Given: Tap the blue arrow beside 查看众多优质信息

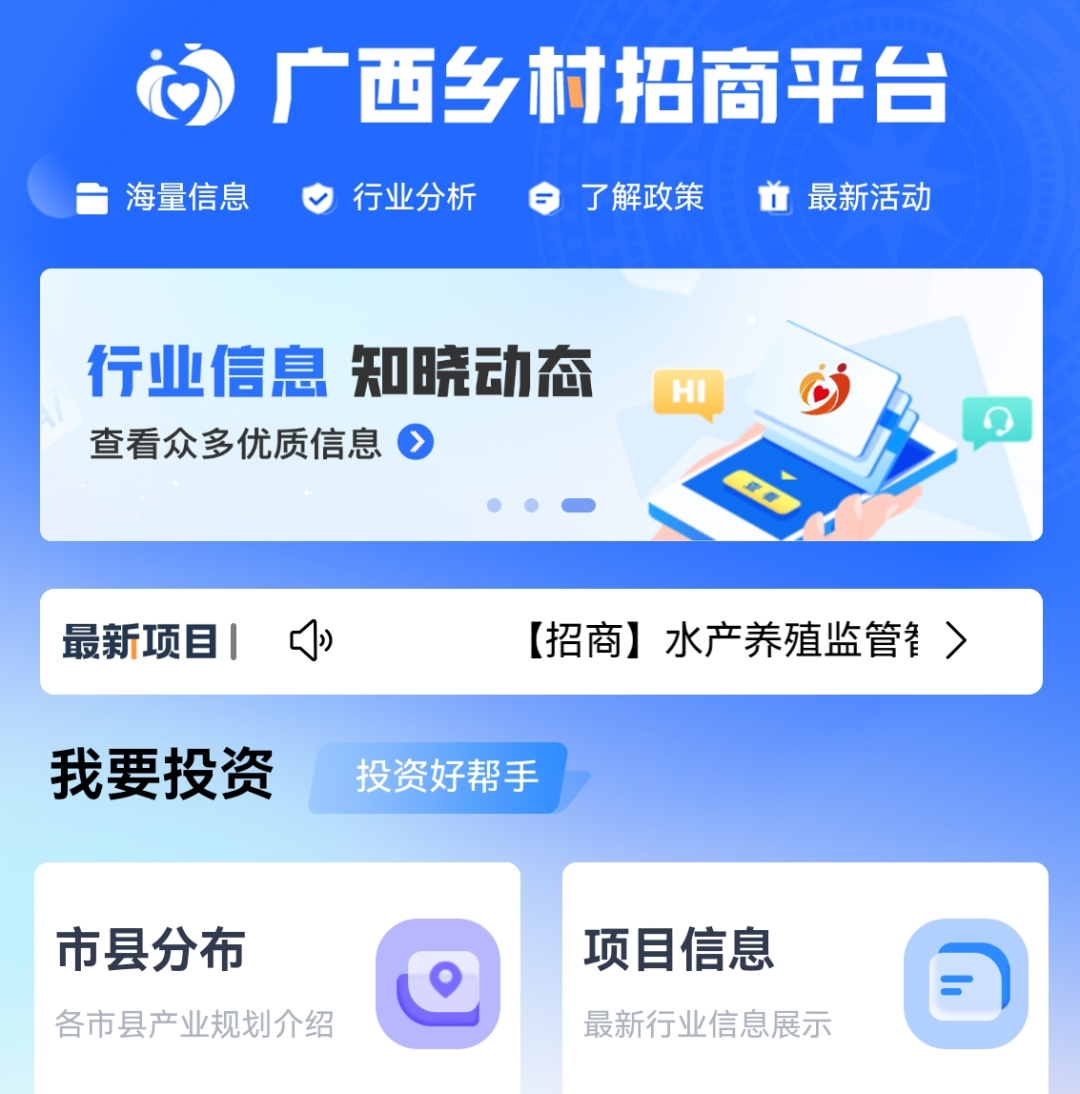Looking at the screenshot, I should [x=416, y=441].
